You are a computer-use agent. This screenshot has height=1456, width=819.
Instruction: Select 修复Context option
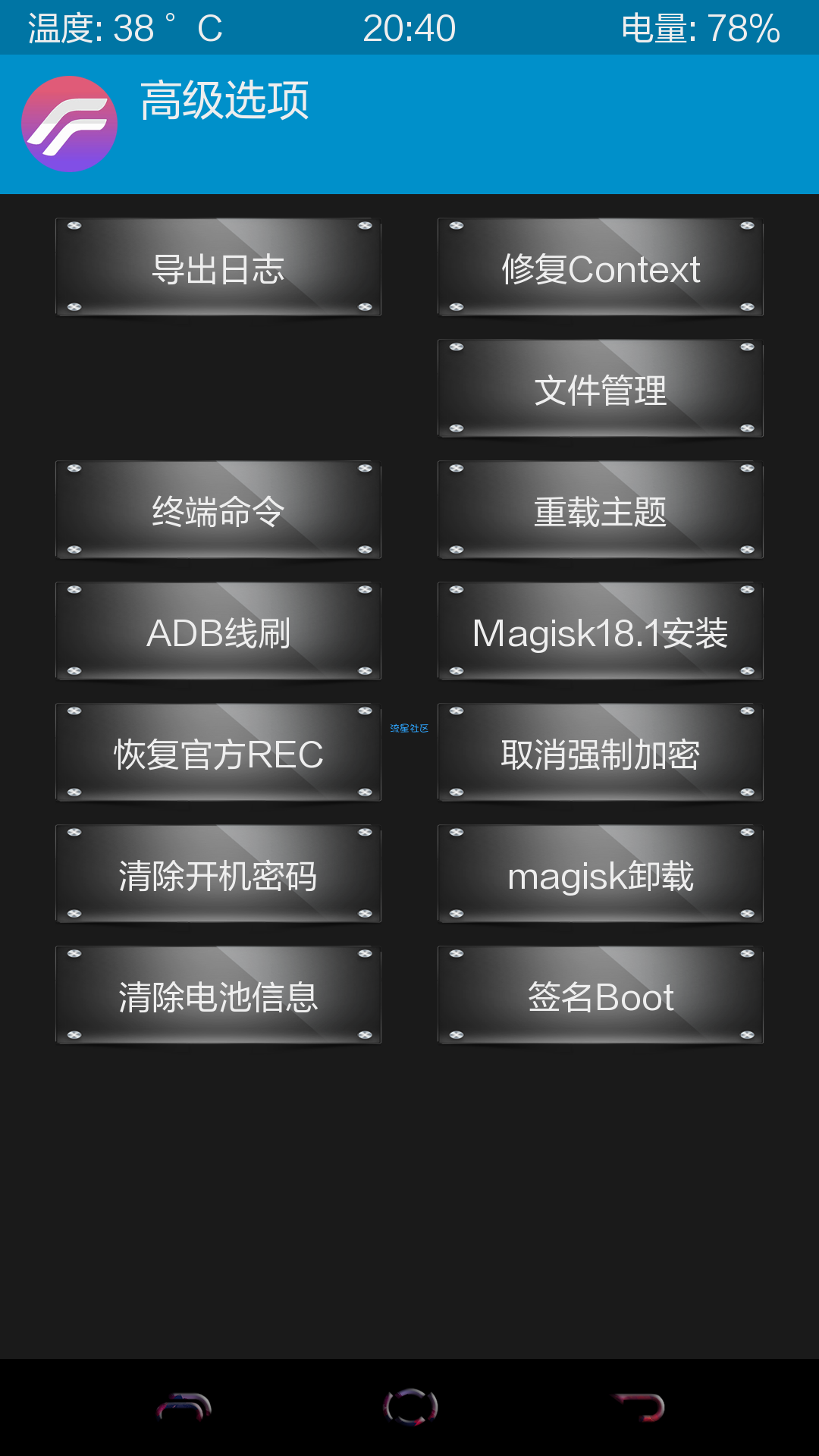click(x=600, y=268)
